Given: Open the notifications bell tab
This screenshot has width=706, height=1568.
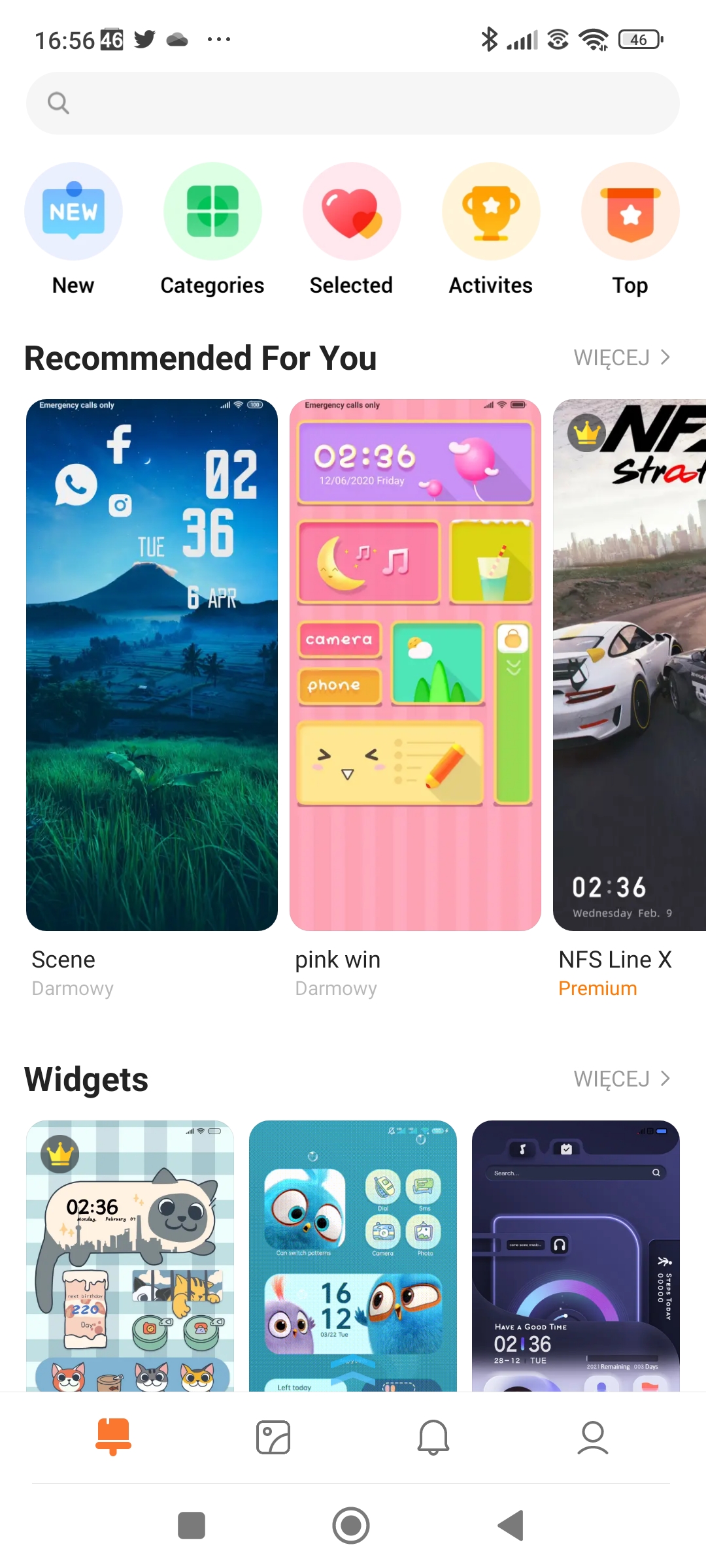Looking at the screenshot, I should 433,1437.
